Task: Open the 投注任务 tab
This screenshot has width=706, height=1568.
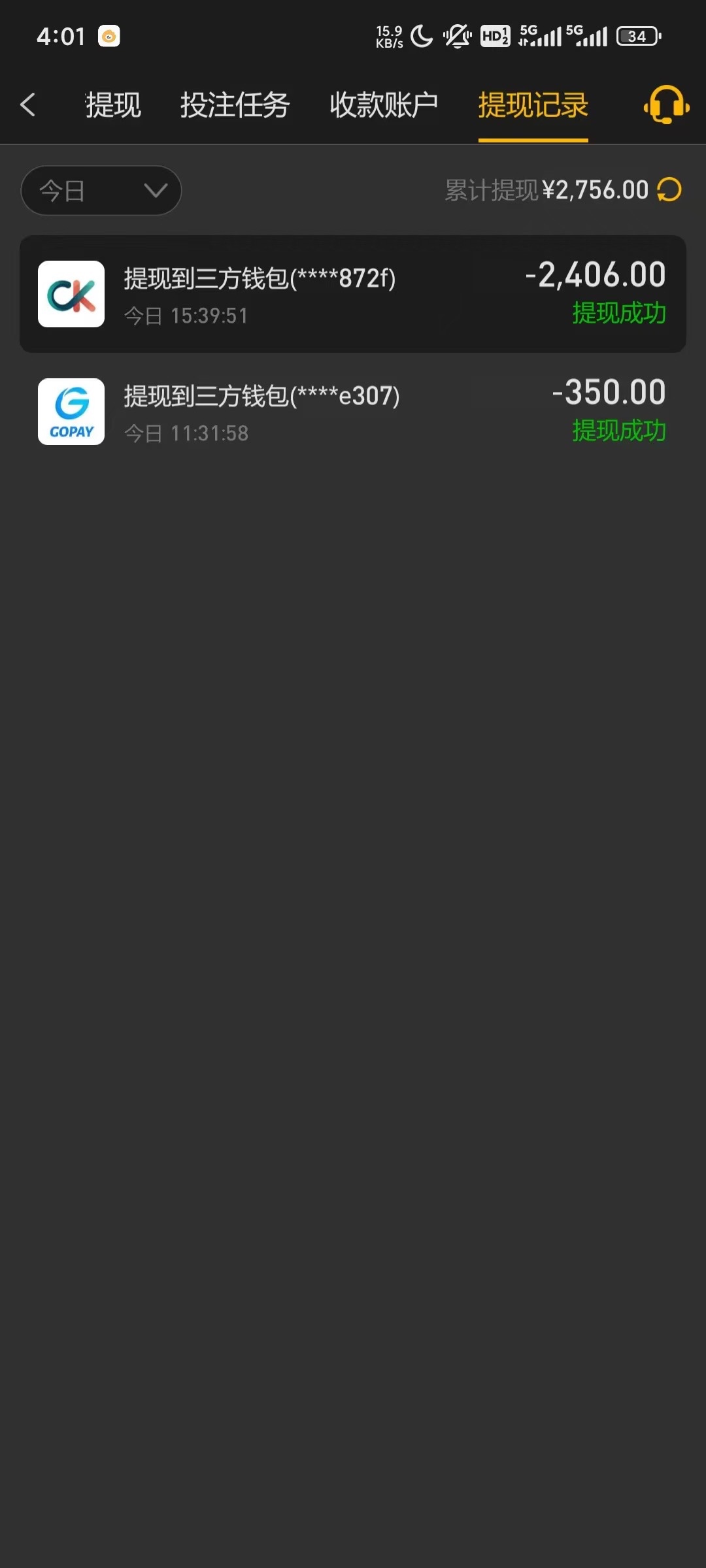Action: [x=235, y=105]
